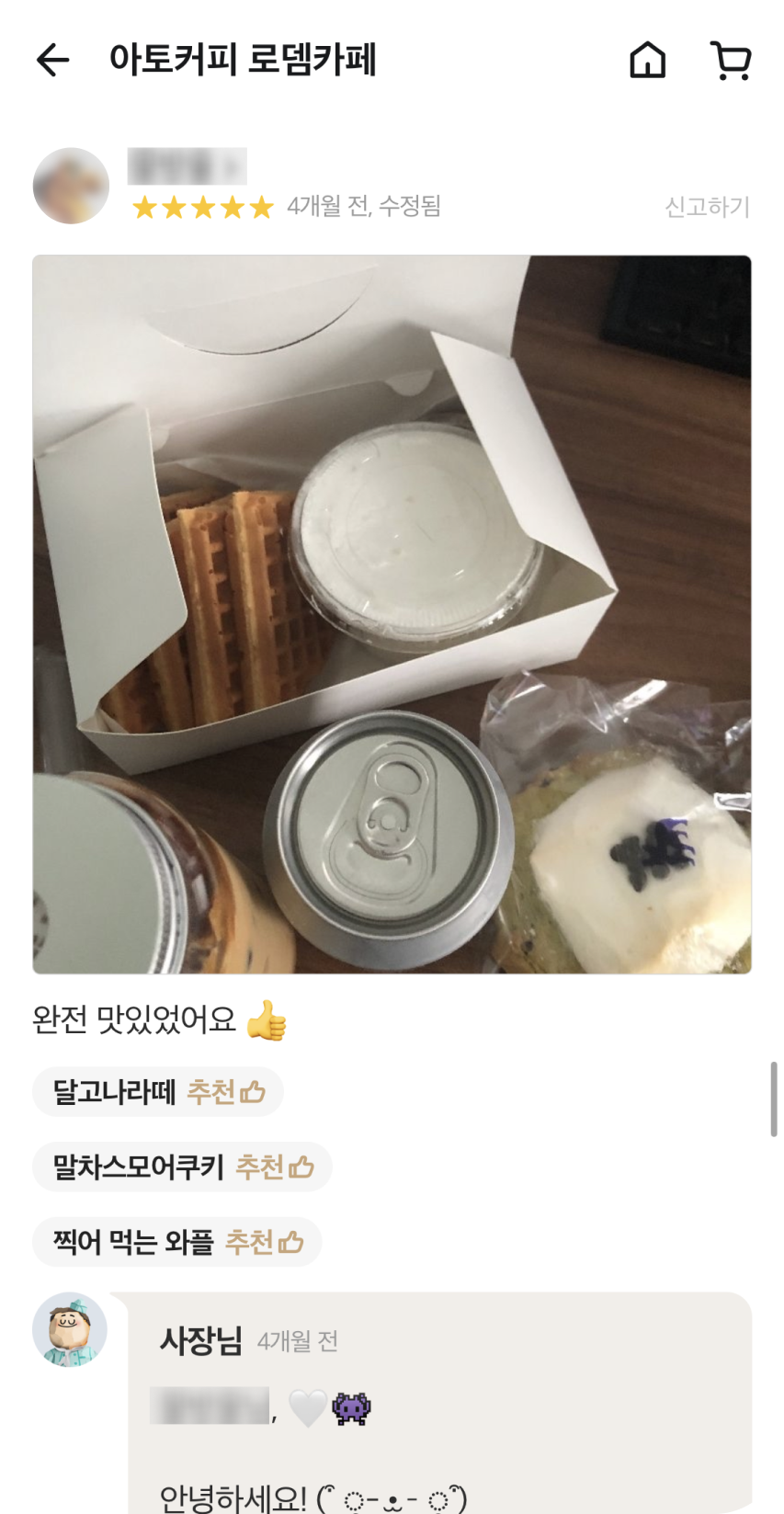
Task: Enlarge the review food photo
Action: pos(392,614)
